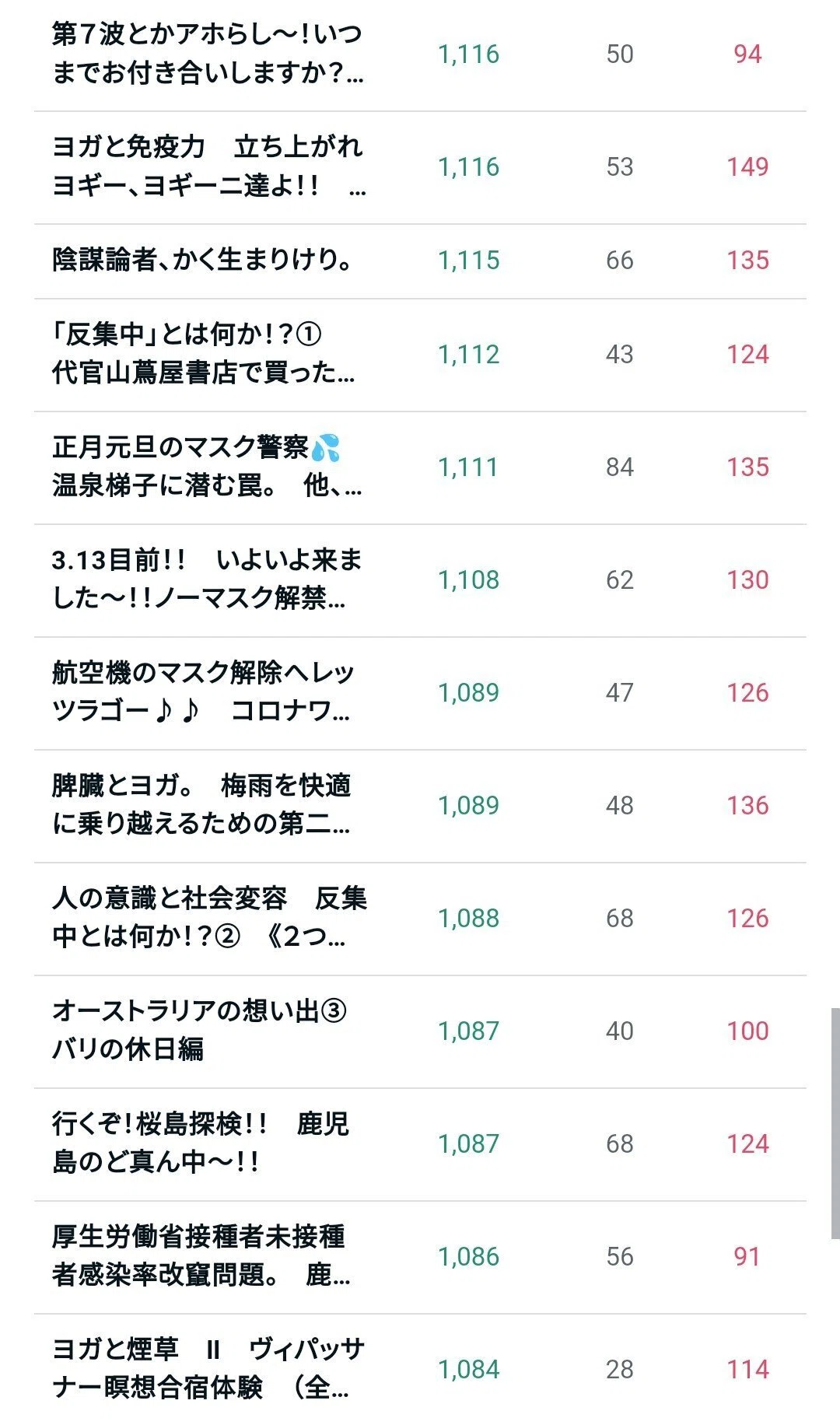Image resolution: width=840 pixels, height=1425 pixels.
Task: Open the article ヨガと煙草 II ヴィパッサナー
Action: 208,1369
